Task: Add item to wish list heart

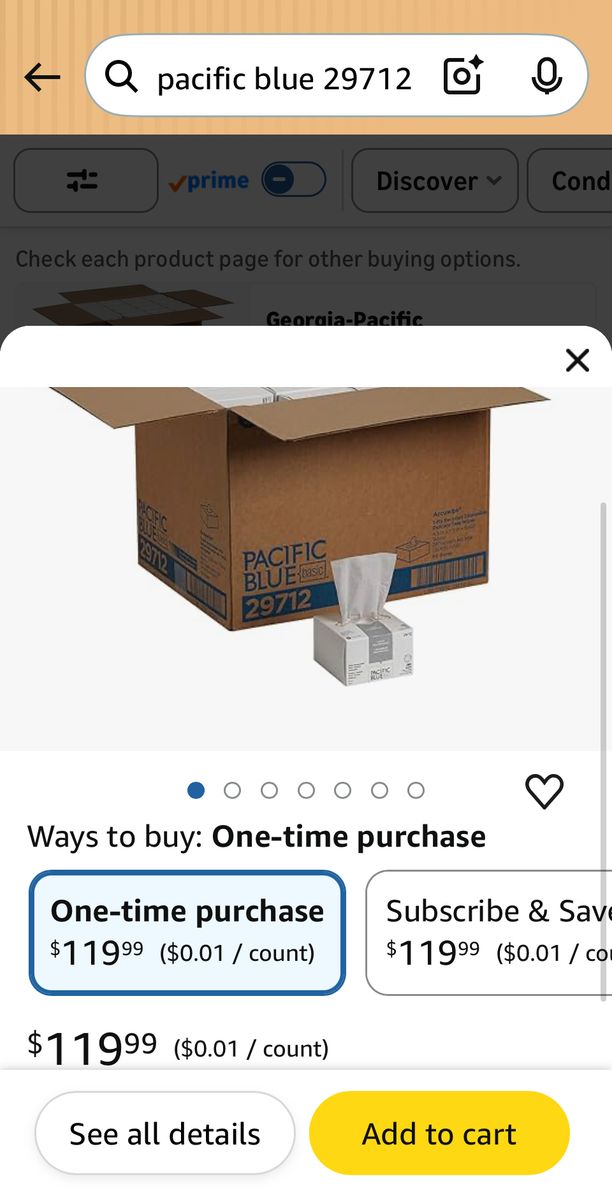Action: pyautogui.click(x=544, y=791)
